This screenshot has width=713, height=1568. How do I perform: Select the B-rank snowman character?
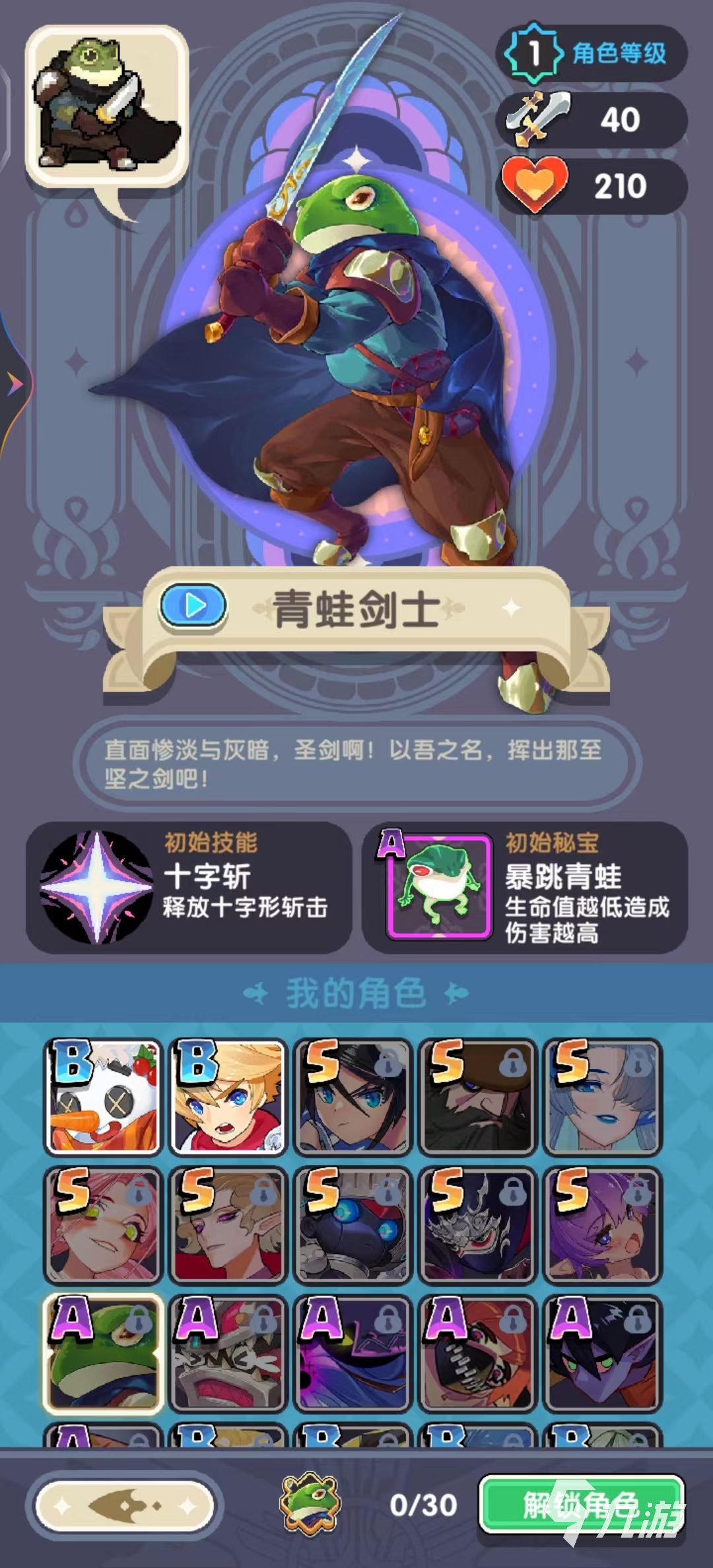tap(104, 1097)
